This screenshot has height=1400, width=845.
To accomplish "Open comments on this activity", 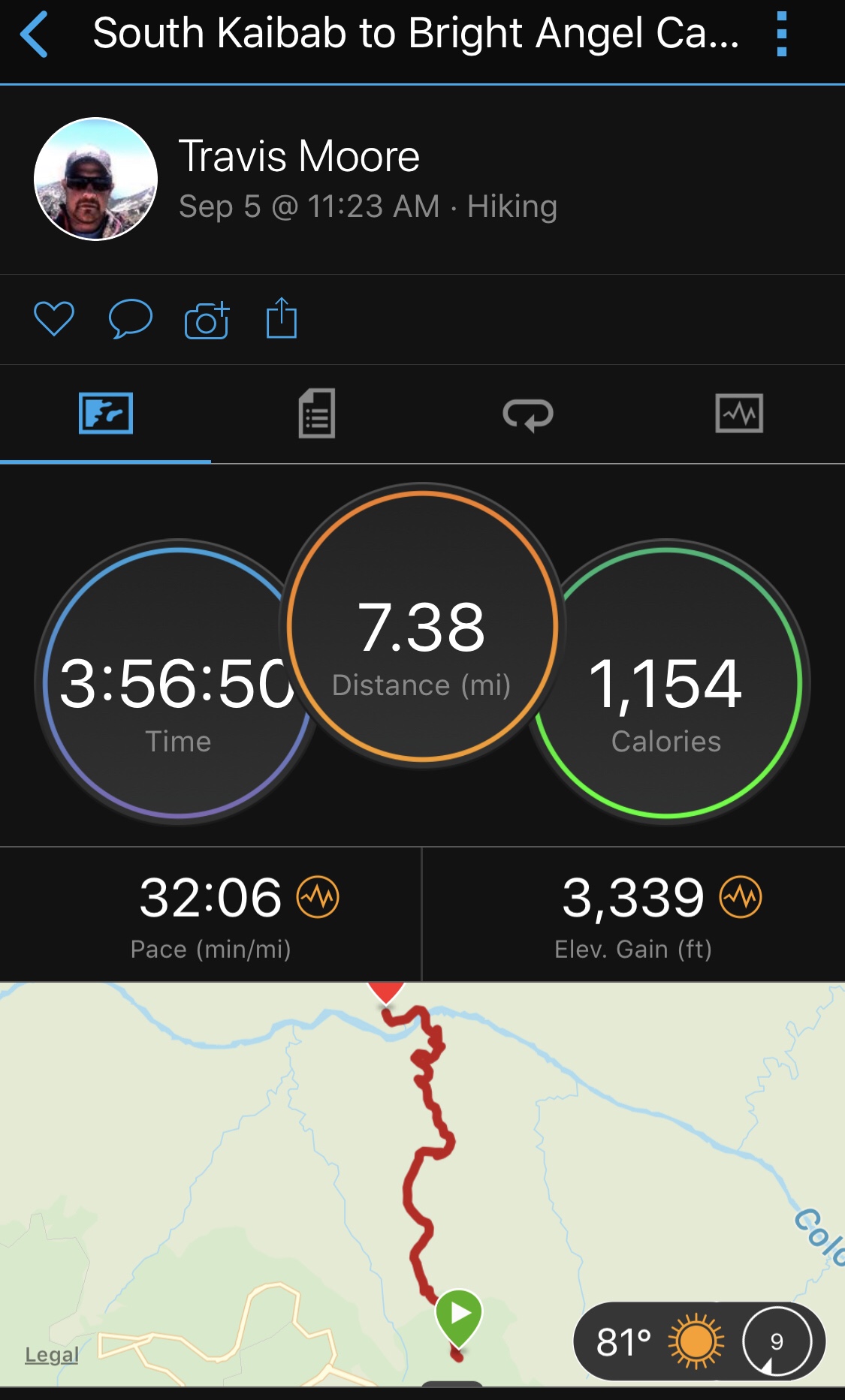I will [x=130, y=319].
